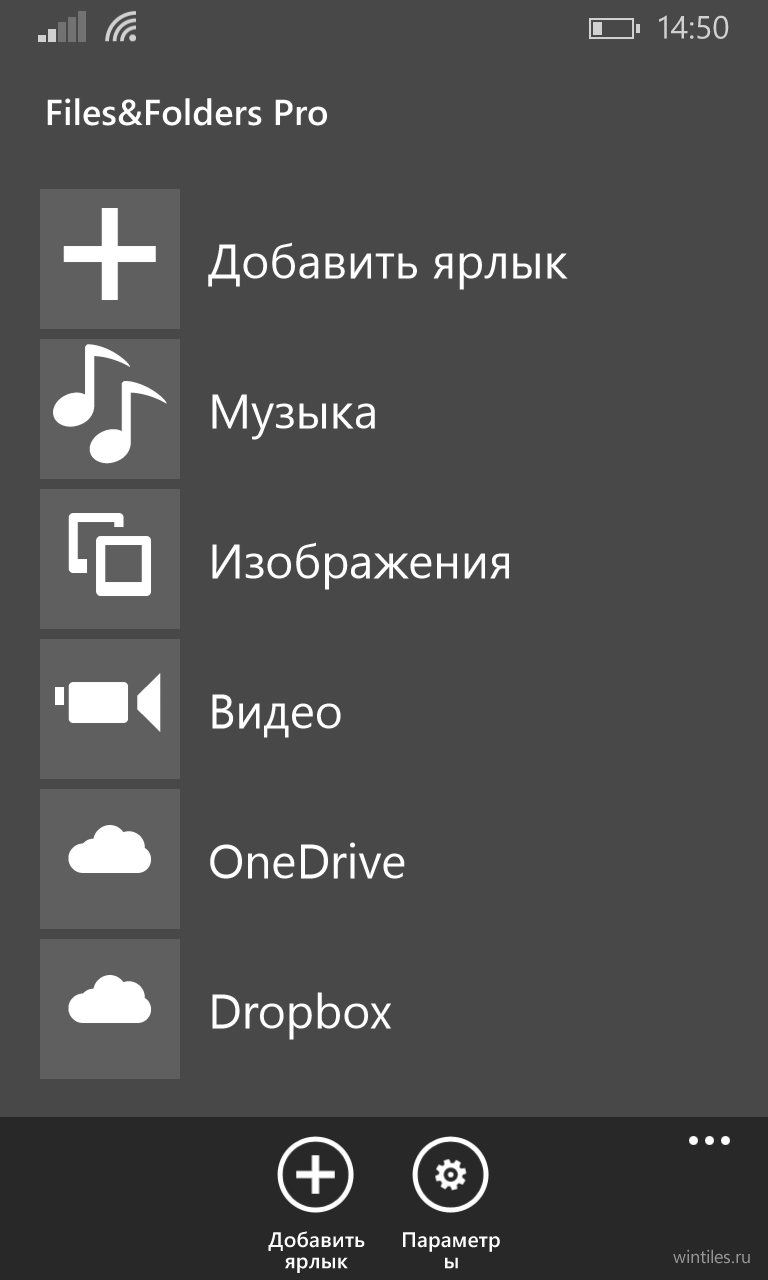The width and height of the screenshot is (768, 1280).
Task: Select Добавить ярлык at the top of the list
Action: point(384,259)
